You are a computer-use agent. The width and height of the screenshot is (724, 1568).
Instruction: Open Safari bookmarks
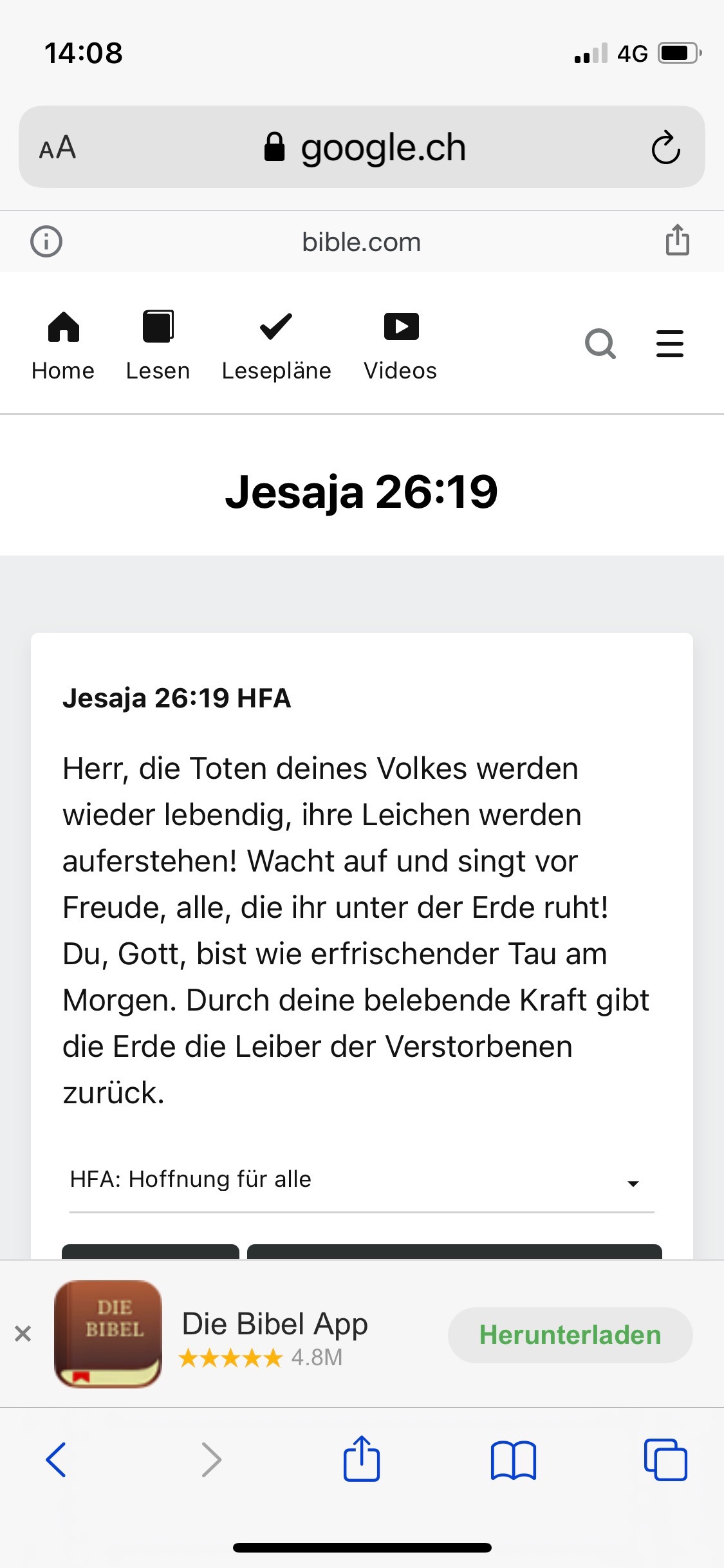[x=513, y=1460]
